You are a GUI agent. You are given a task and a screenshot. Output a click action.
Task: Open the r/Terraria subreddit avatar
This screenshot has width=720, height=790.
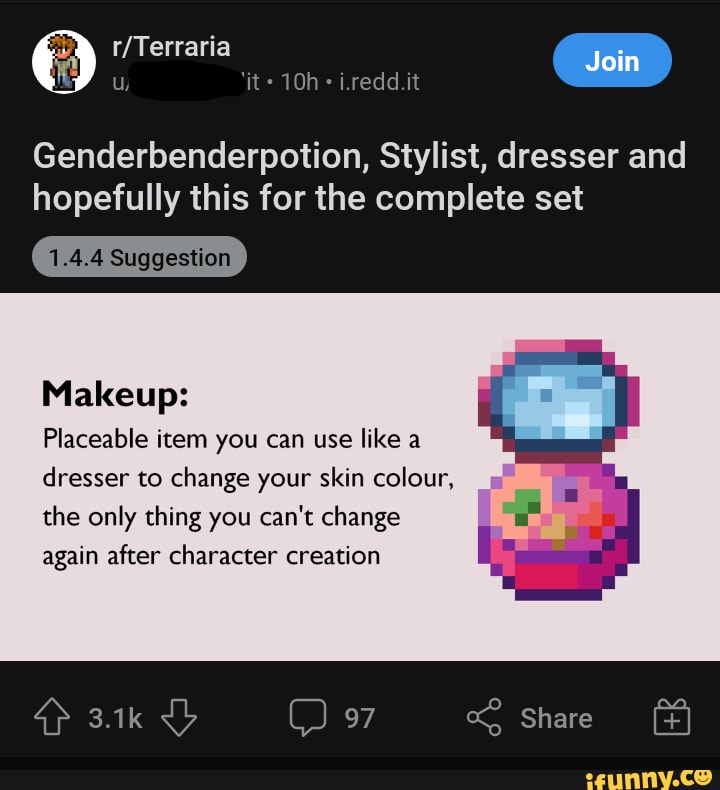point(64,61)
